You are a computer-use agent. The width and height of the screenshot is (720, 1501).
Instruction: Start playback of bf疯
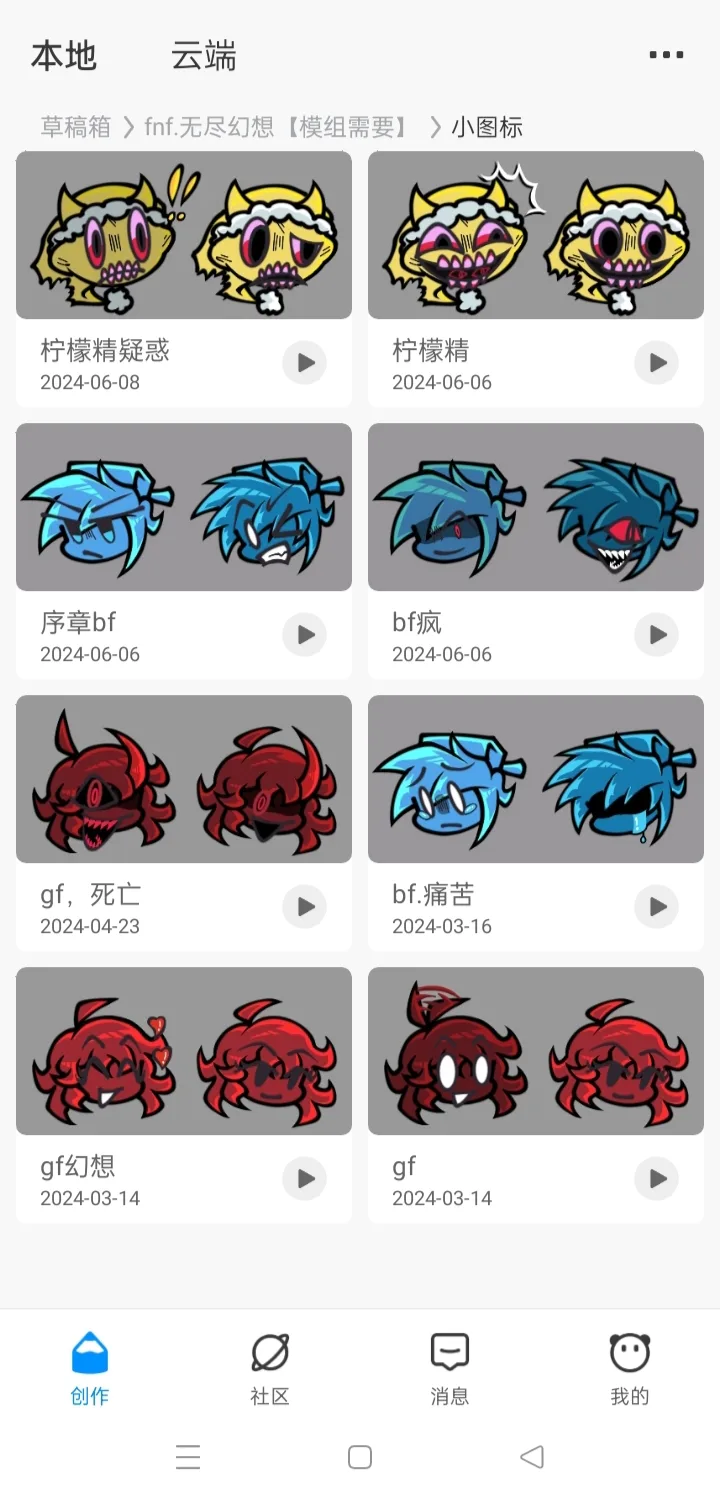[x=657, y=635]
